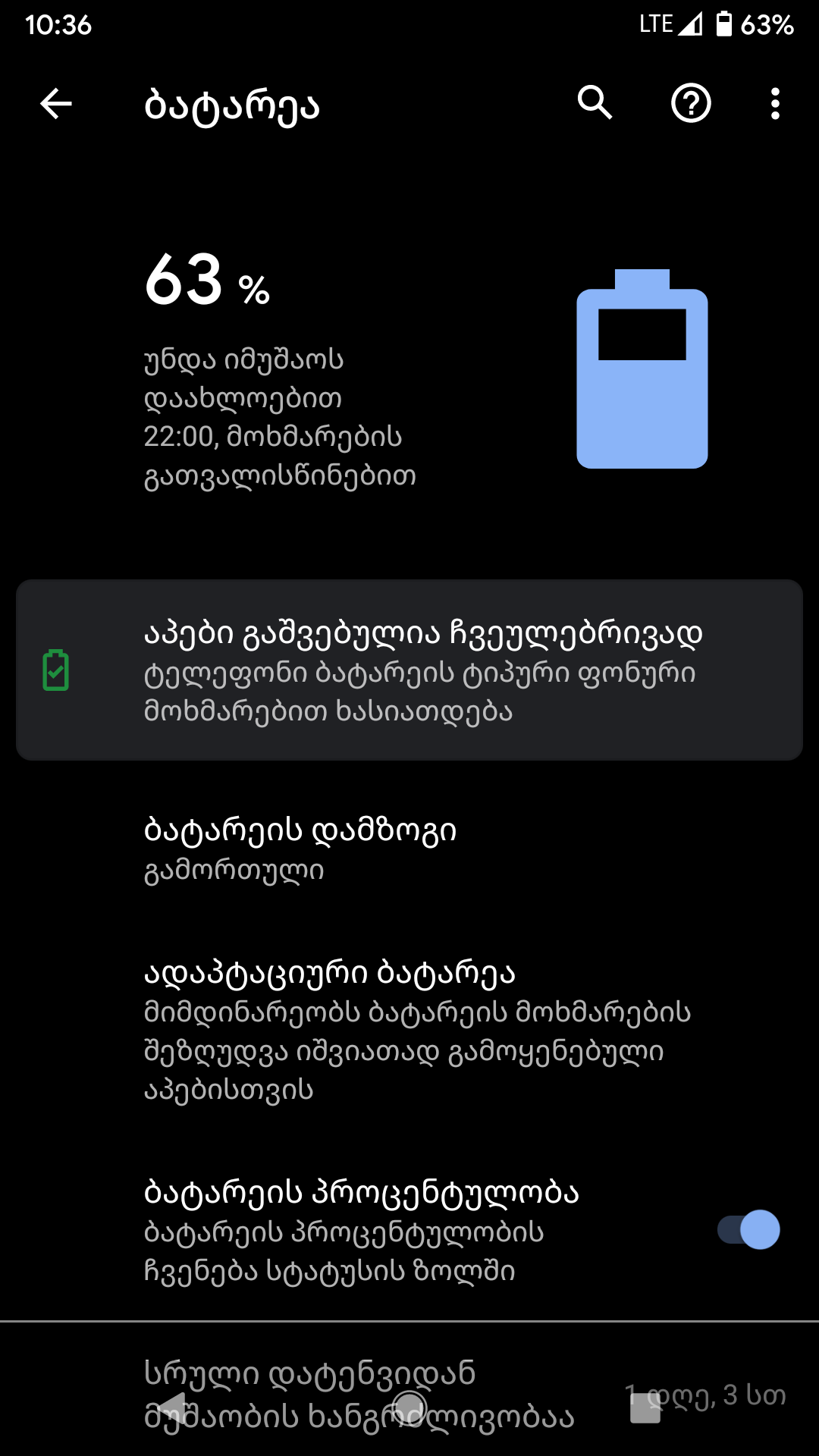Go back using the top arrow

56,104
